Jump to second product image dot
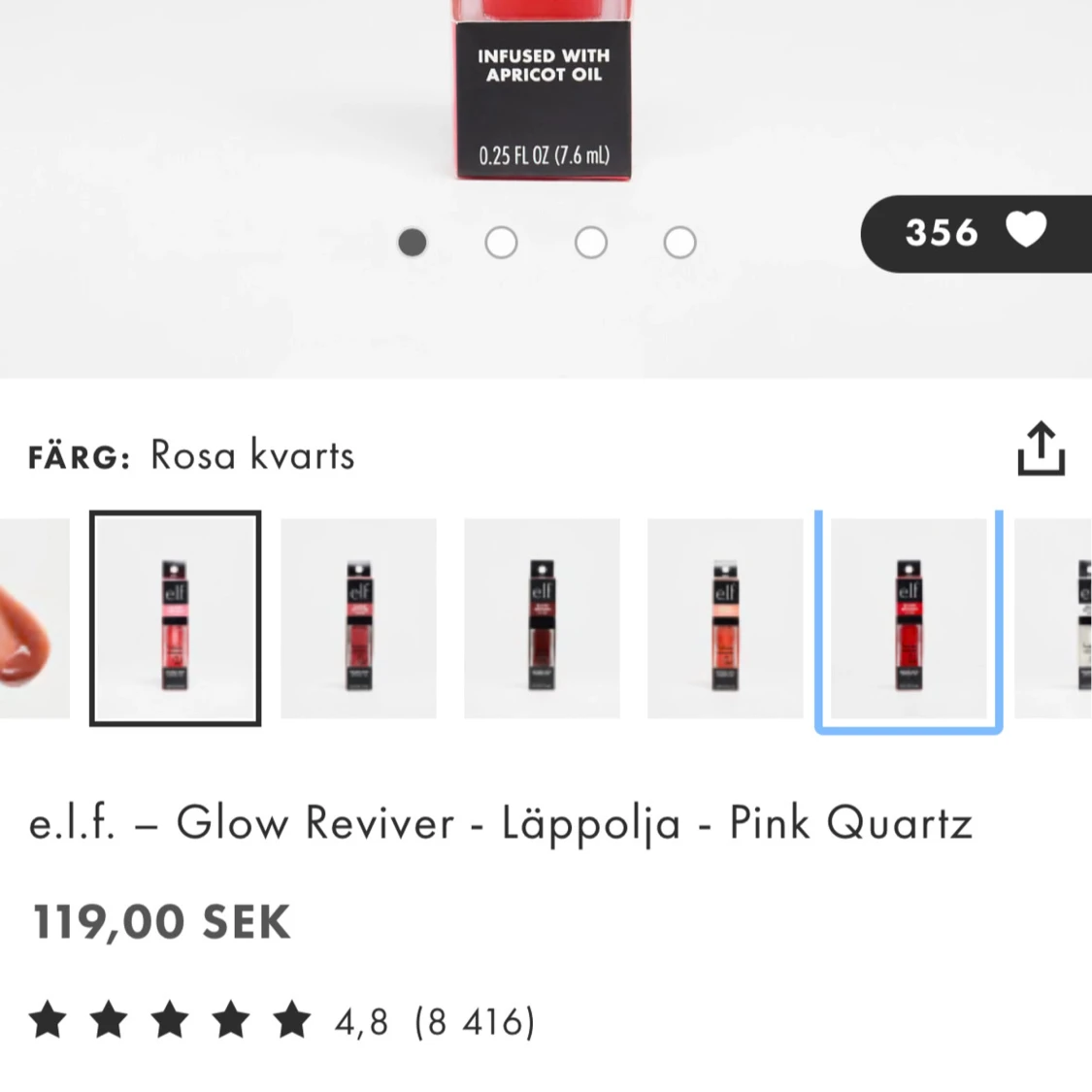The height and width of the screenshot is (1092, 1092). point(501,242)
